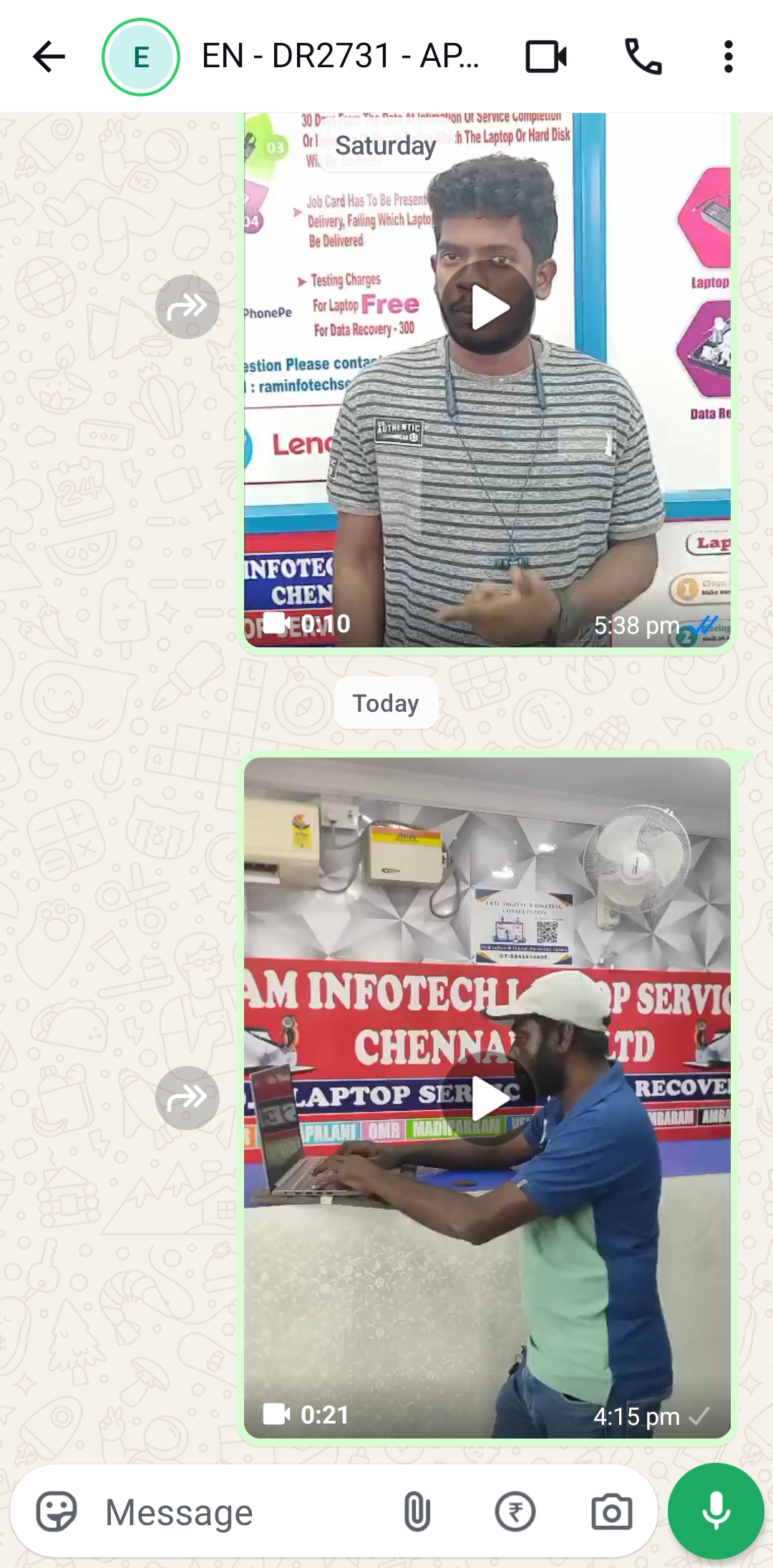Screen dimensions: 773x1568
Task: Focus the Message text field
Action: 243,1513
